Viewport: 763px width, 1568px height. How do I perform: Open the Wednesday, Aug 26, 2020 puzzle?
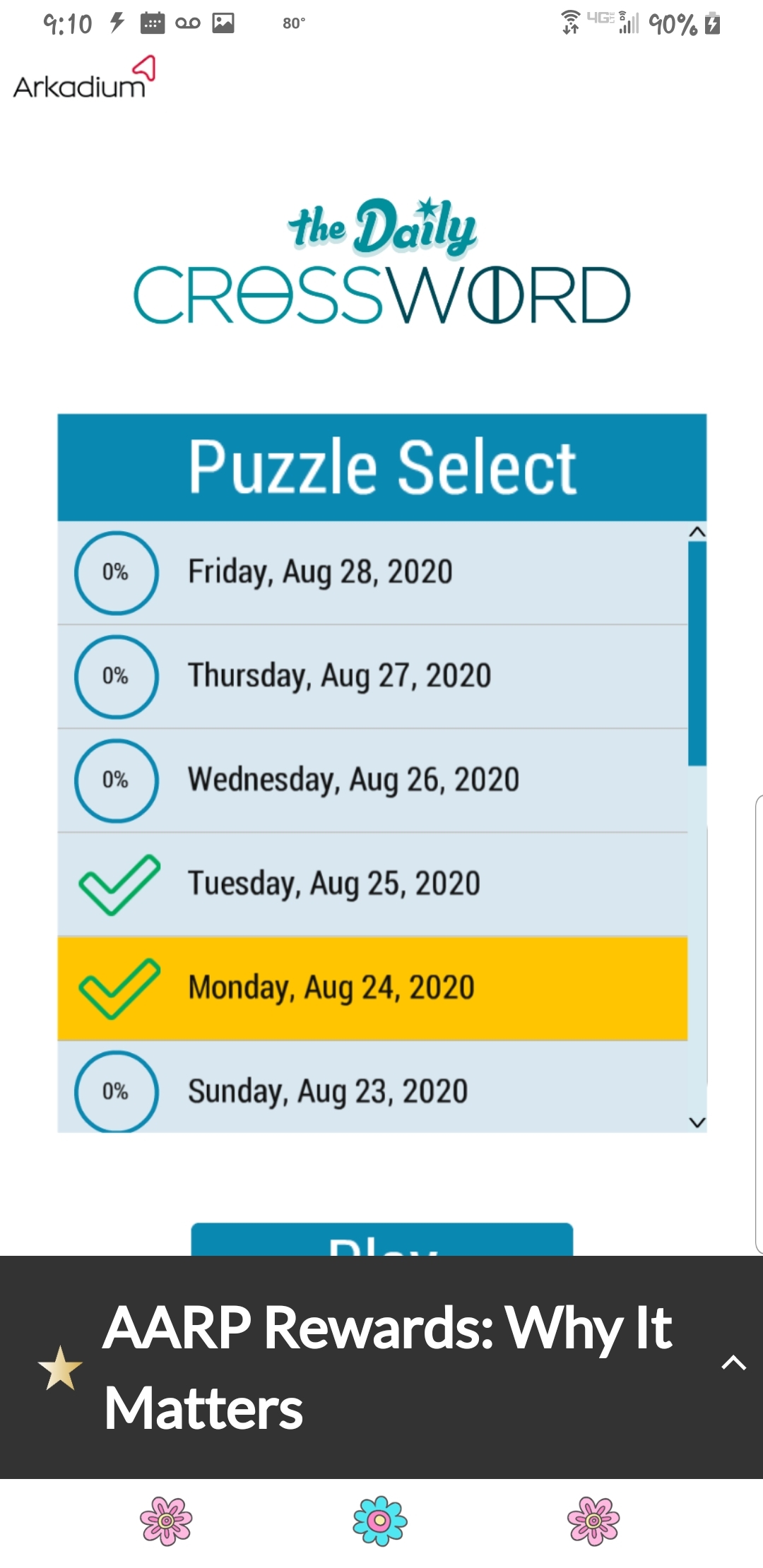372,780
